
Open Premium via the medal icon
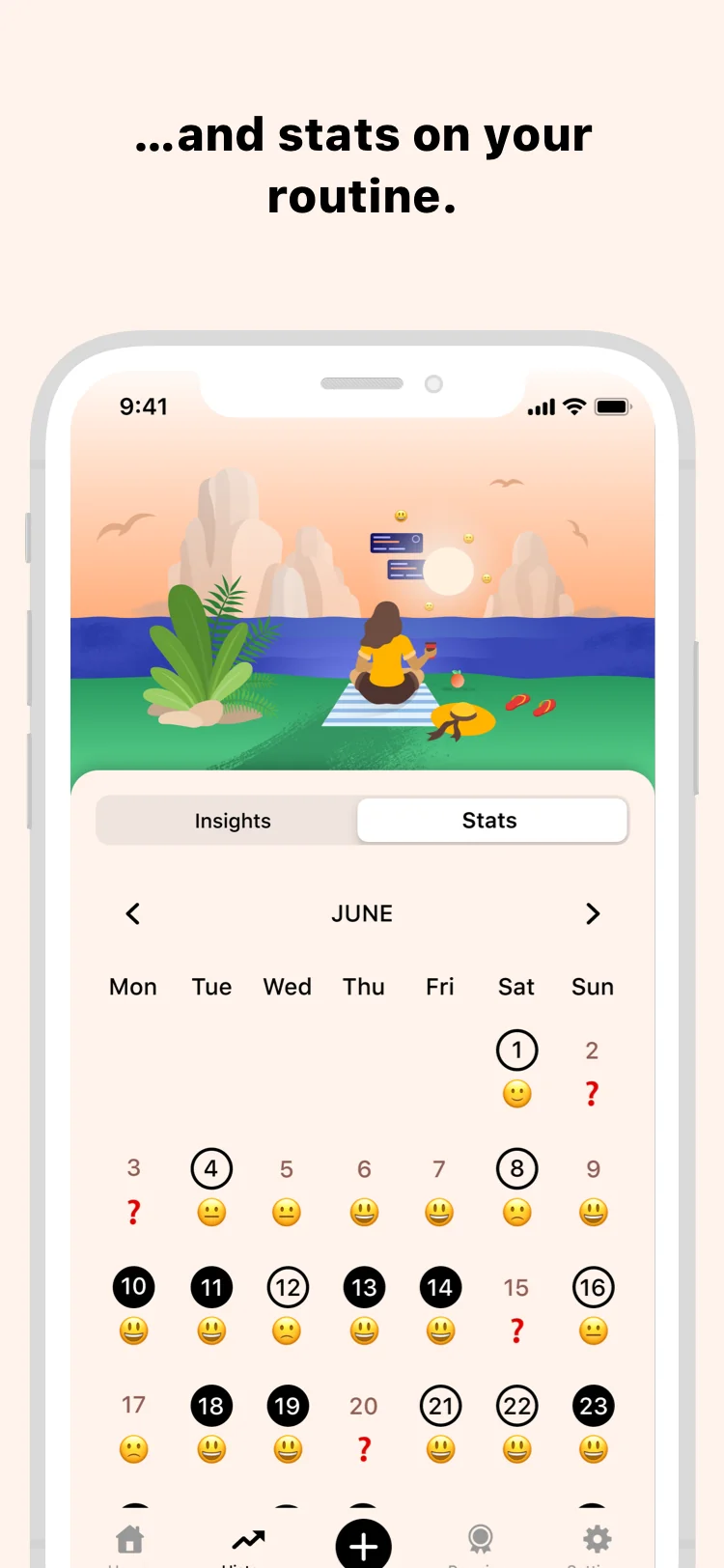pos(480,1537)
